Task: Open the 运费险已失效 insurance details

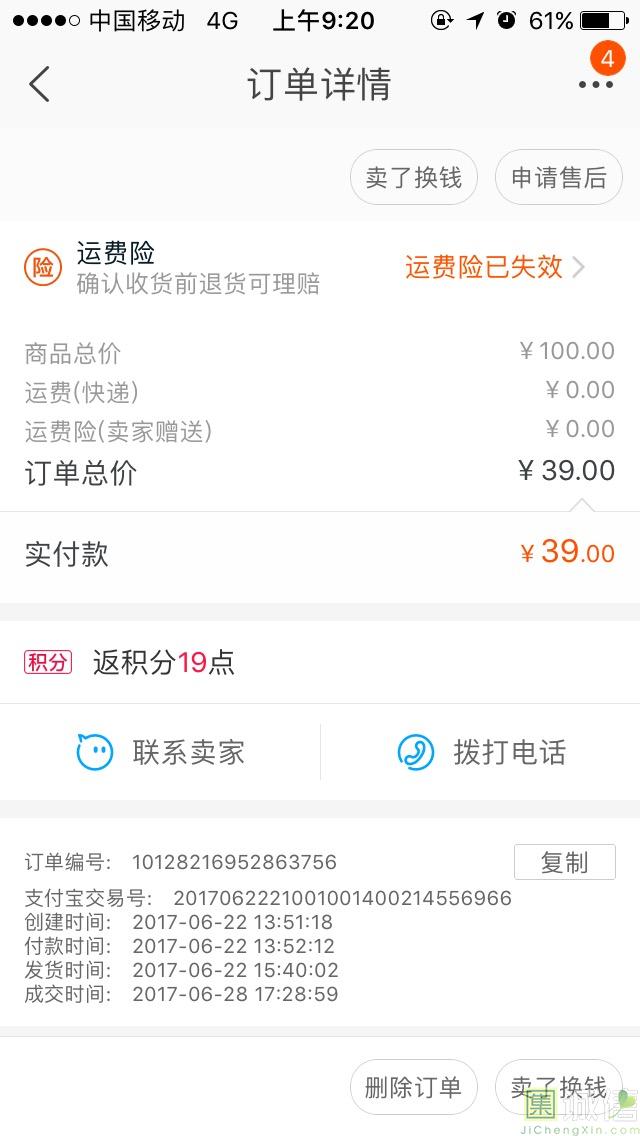Action: [x=495, y=267]
